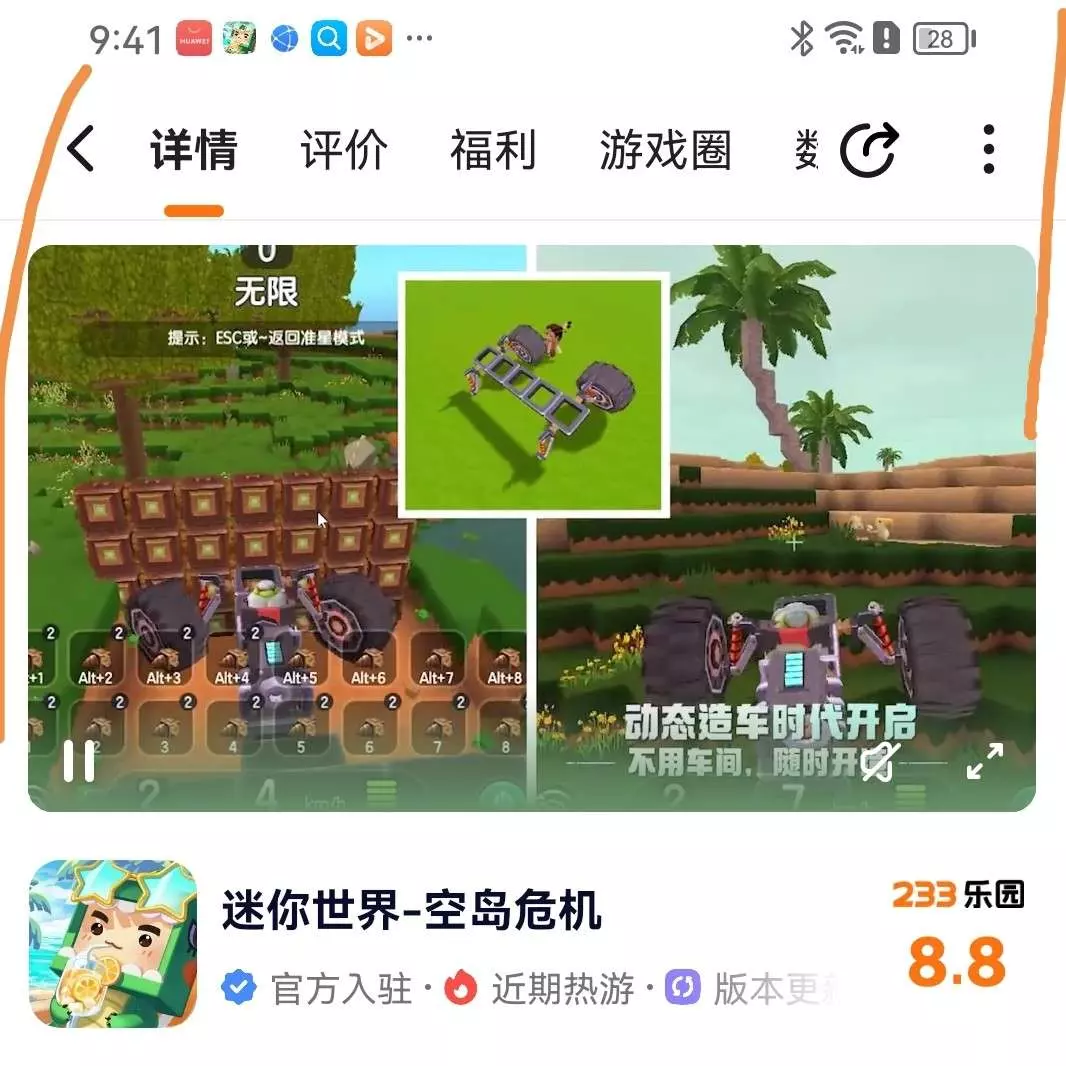Viewport: 1066px width, 1066px height.
Task: Expand the video to fullscreen
Action: (x=985, y=762)
